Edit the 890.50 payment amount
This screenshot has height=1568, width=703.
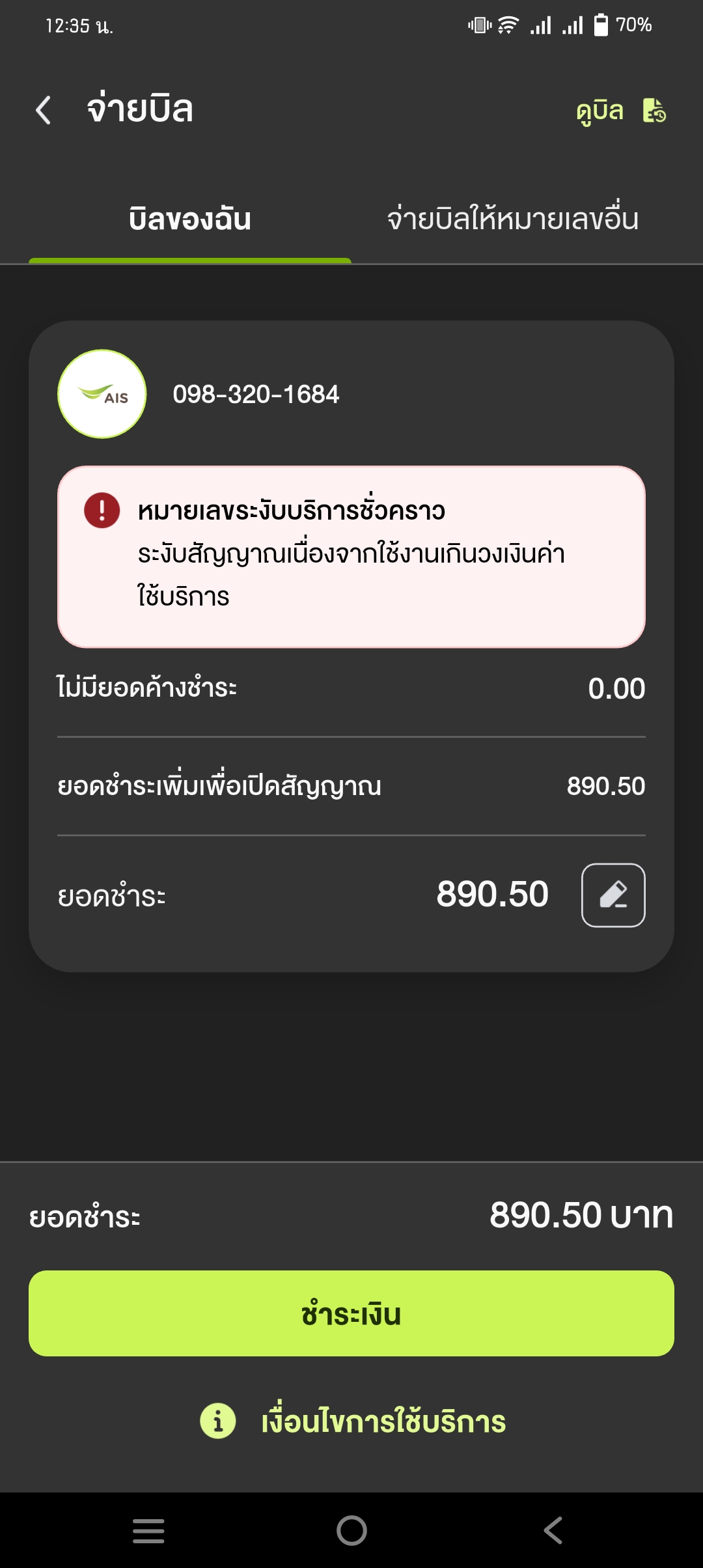(613, 895)
